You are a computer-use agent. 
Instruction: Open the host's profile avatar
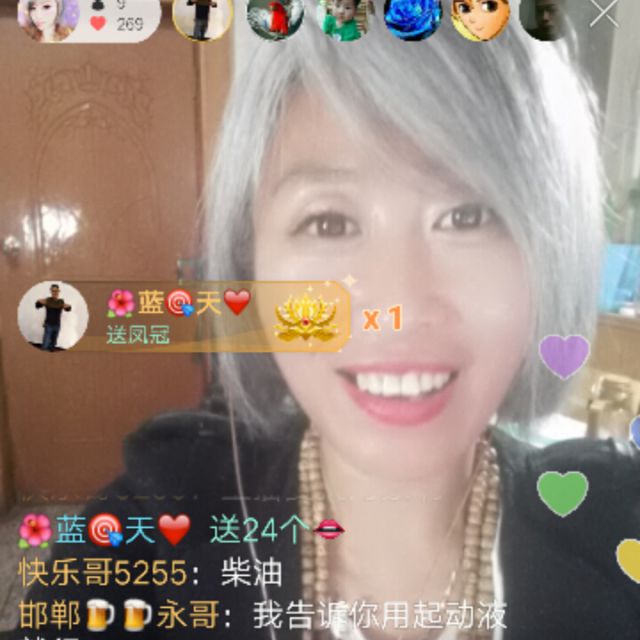click(47, 18)
